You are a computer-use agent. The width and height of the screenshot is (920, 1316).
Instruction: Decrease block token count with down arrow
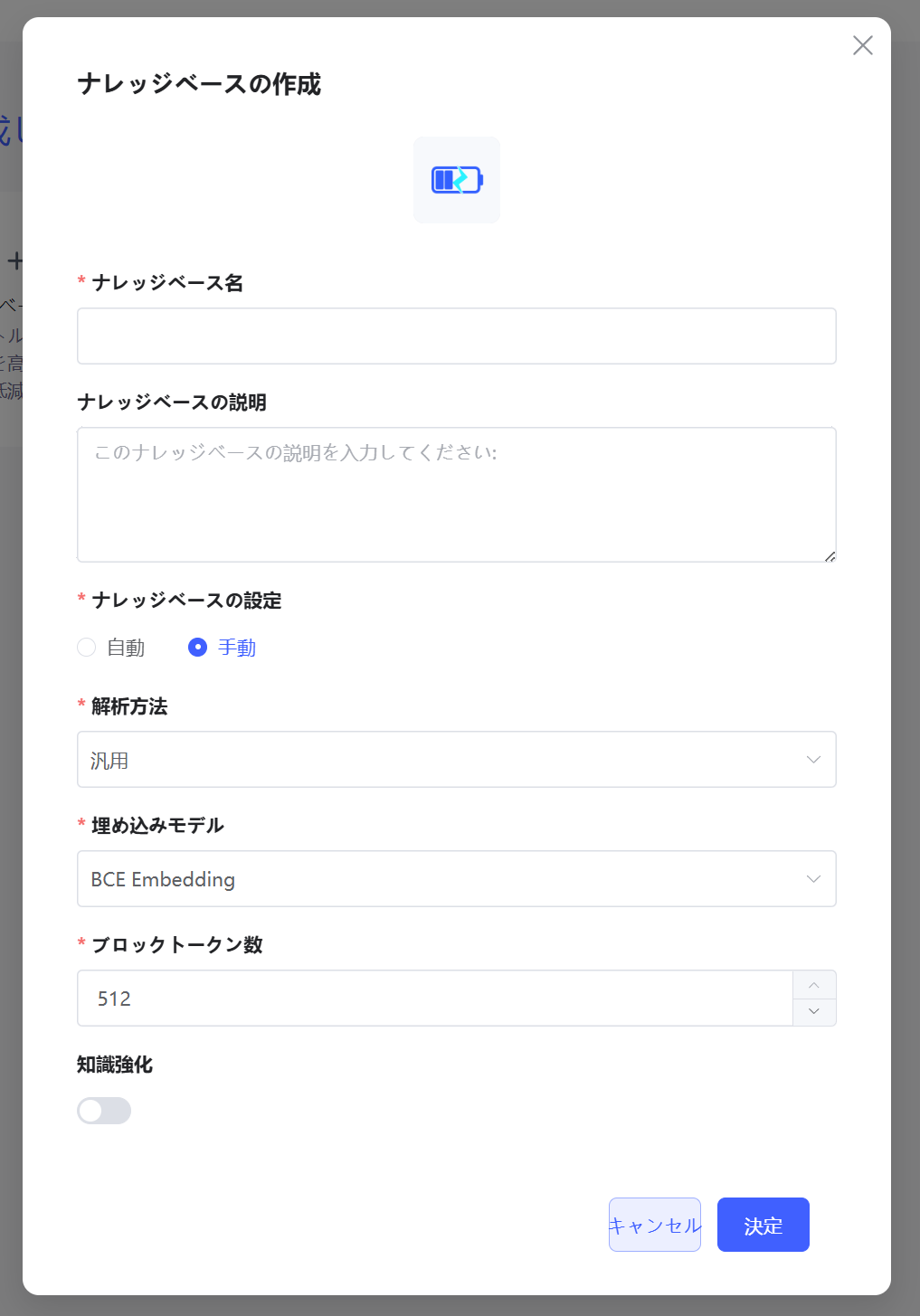pos(814,1012)
